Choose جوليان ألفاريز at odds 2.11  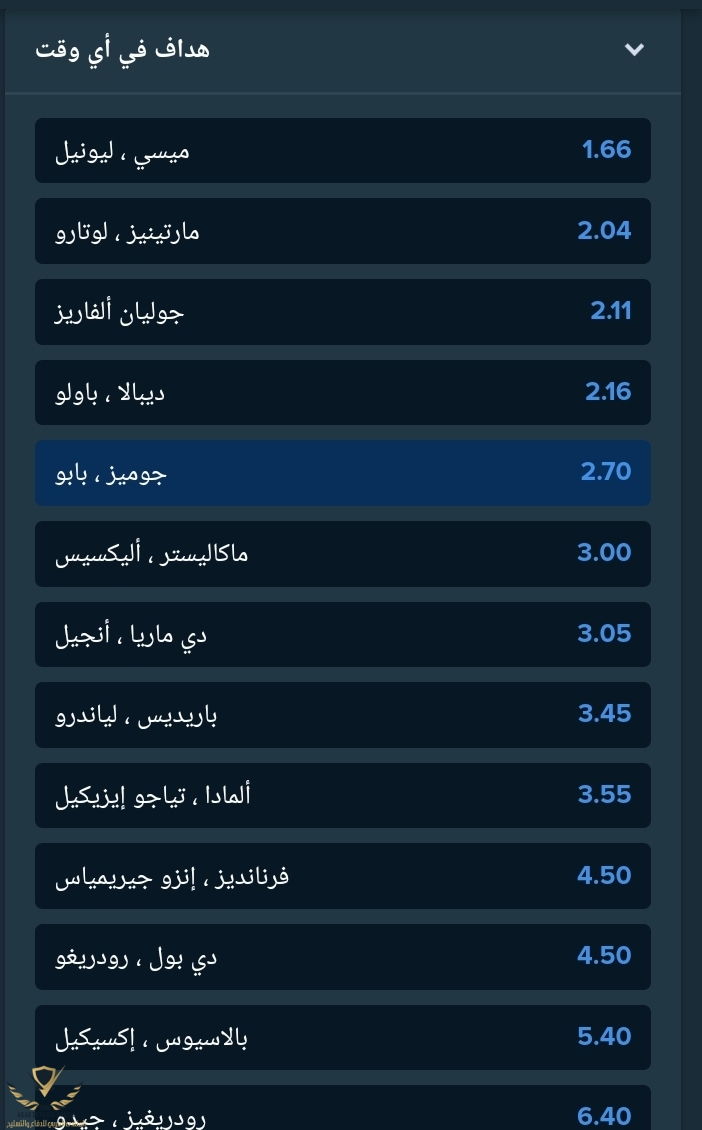point(343,312)
